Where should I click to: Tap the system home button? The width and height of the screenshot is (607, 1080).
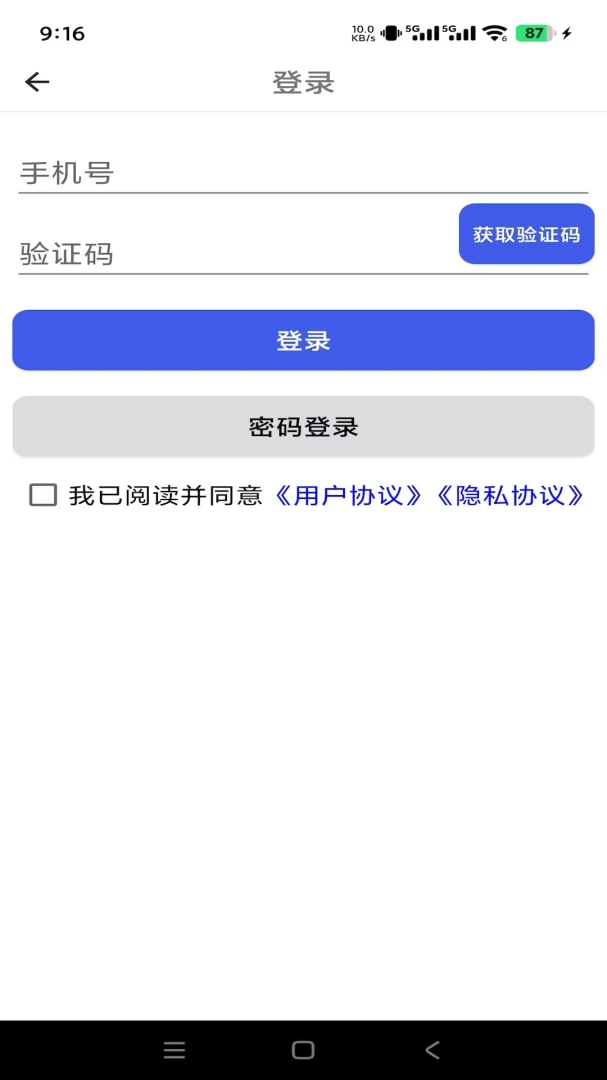click(303, 1050)
